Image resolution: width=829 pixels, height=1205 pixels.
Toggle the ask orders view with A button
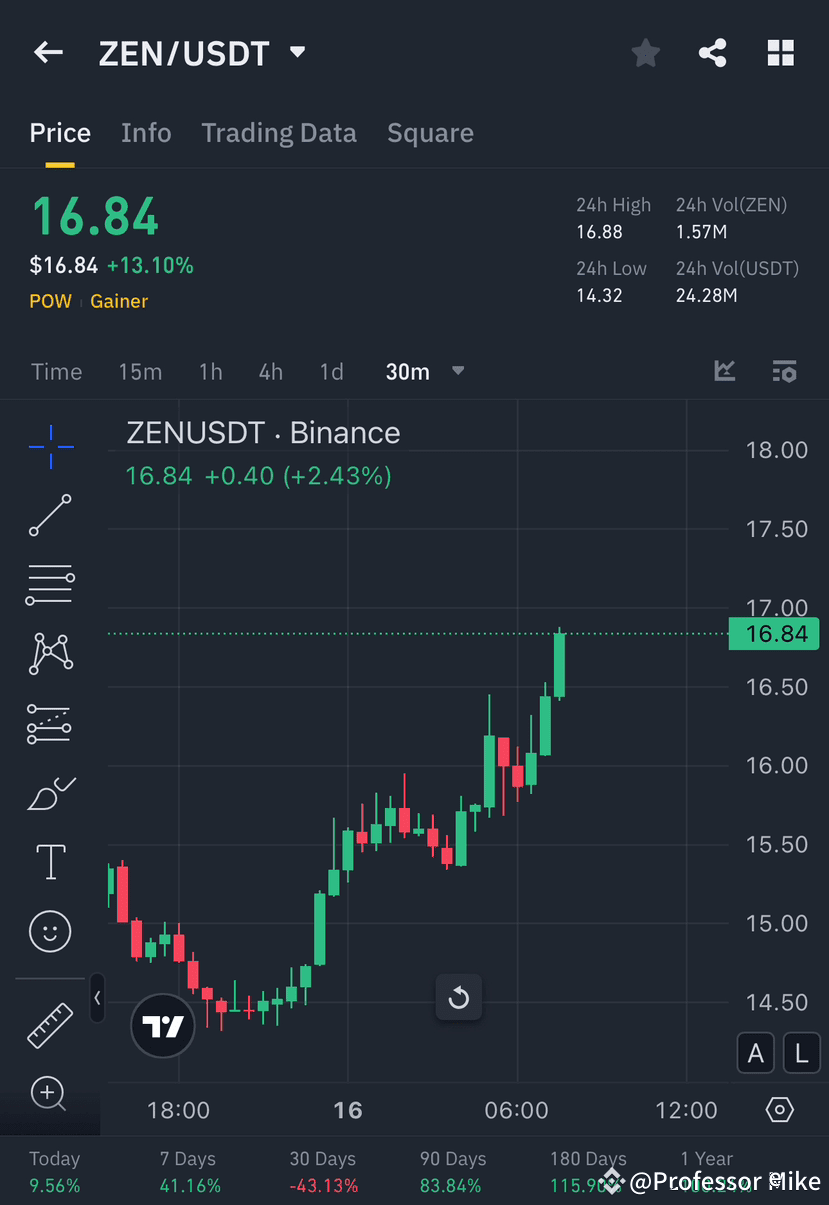tap(755, 1052)
